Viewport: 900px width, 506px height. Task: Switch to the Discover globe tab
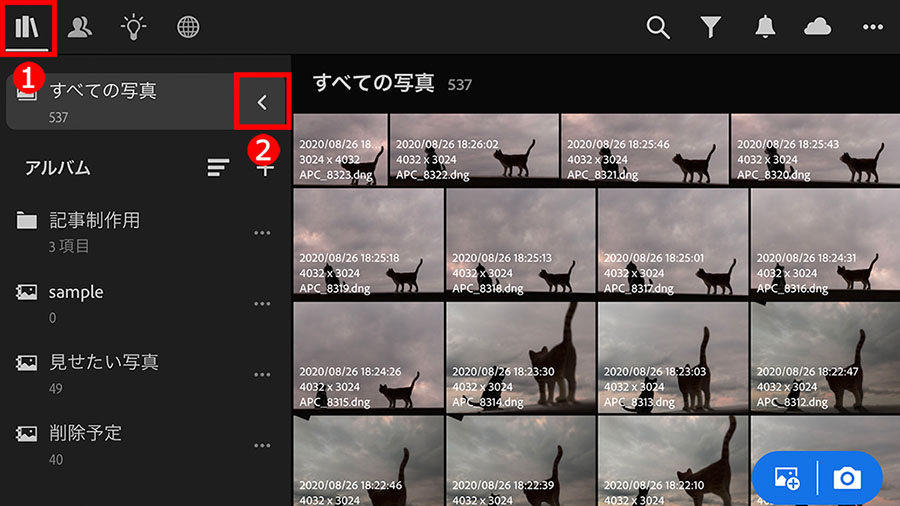pos(187,28)
